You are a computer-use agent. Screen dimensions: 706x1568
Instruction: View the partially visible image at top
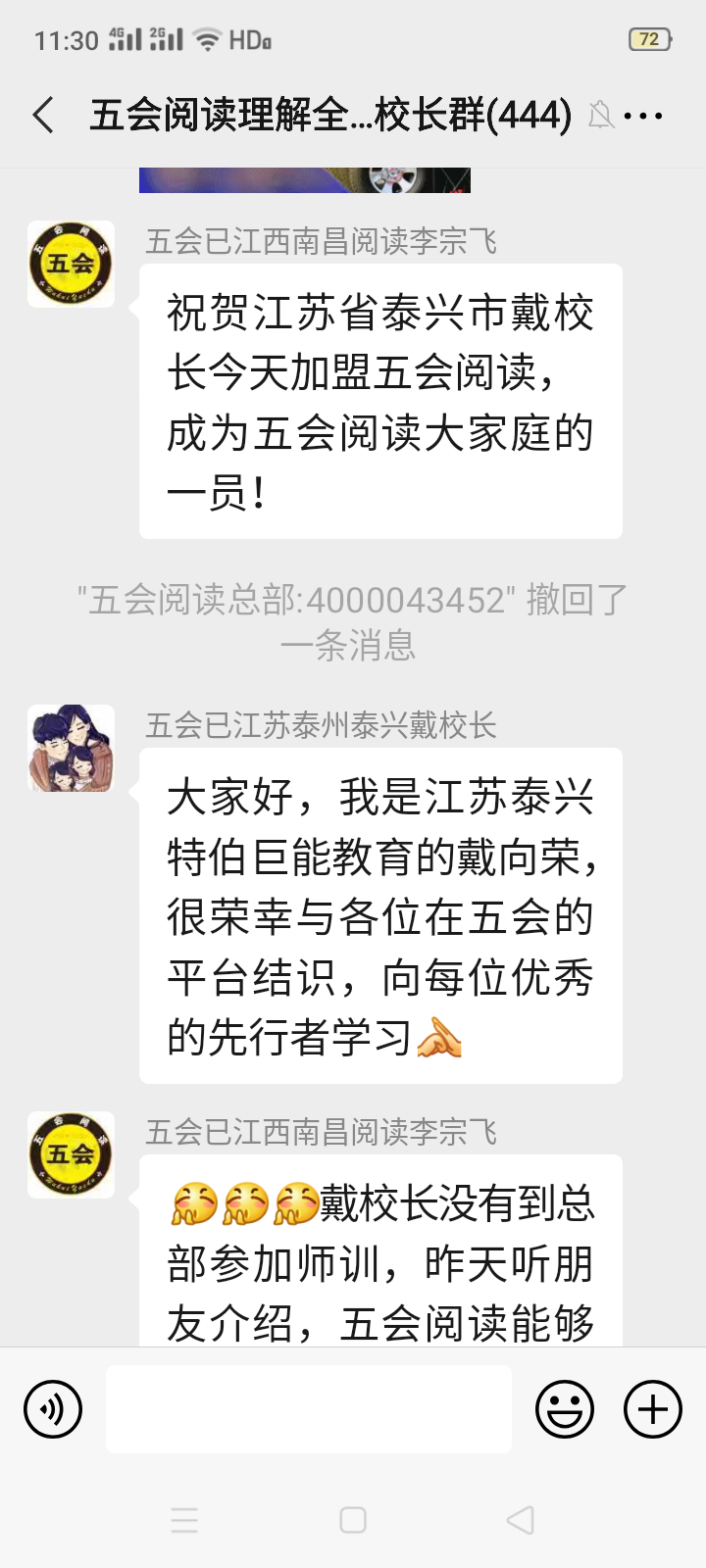coord(304,180)
